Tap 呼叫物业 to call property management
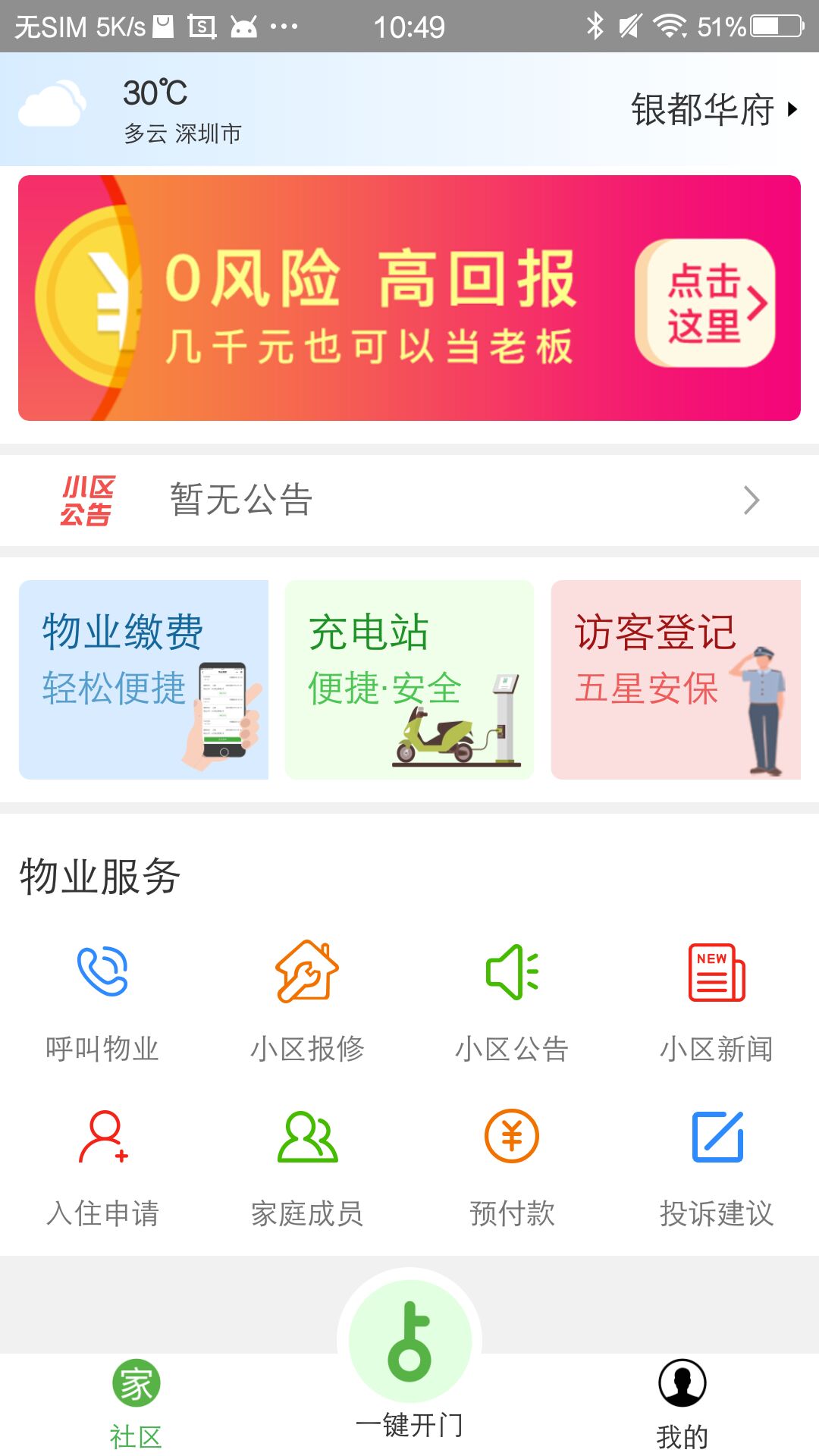 tap(102, 999)
